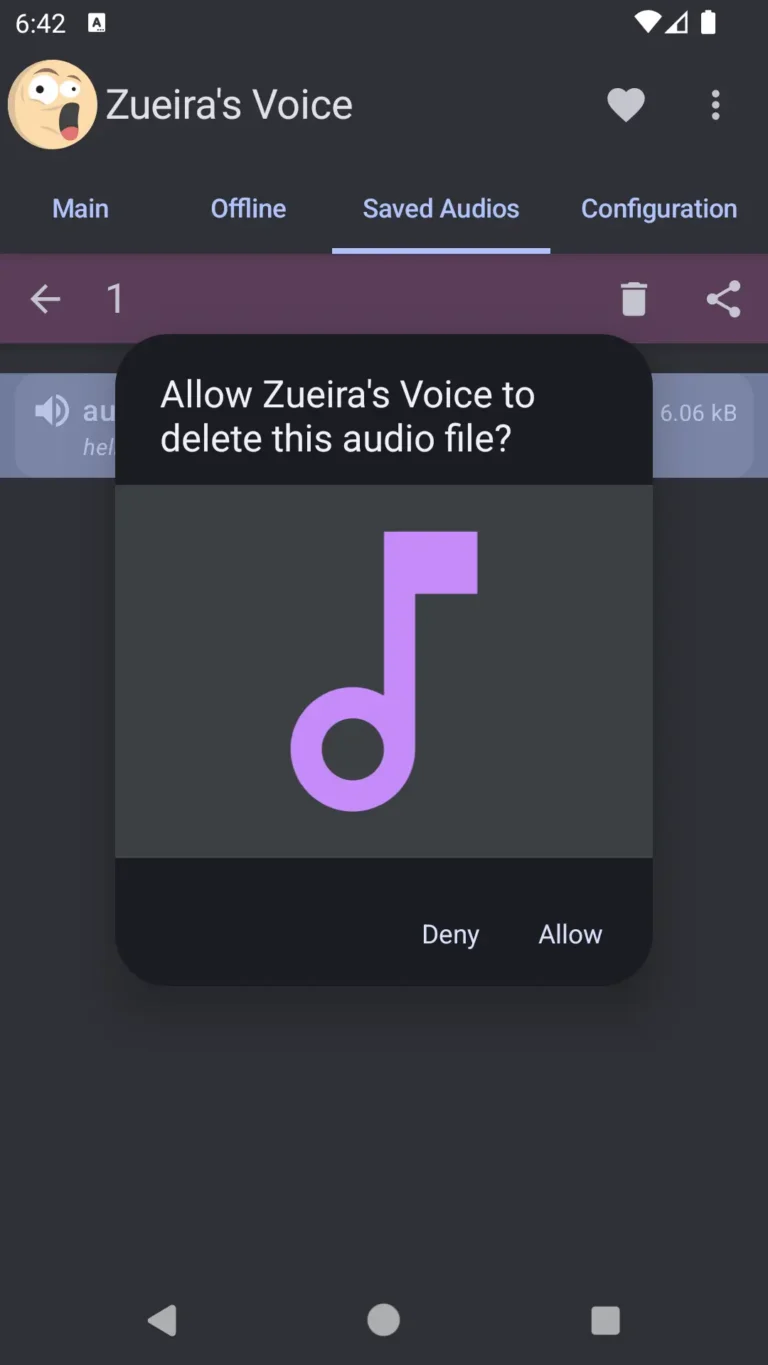Open the Configuration tab
The image size is (768, 1365).
659,208
